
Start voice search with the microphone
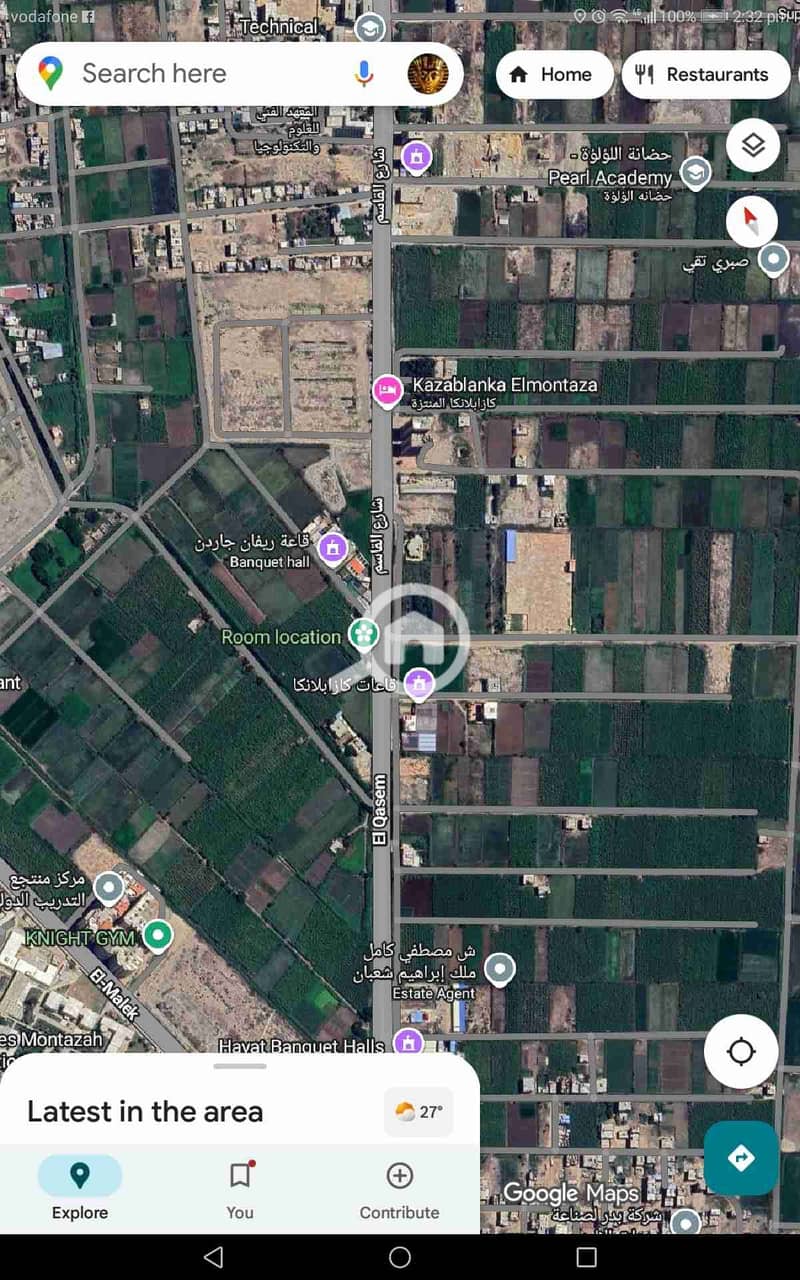364,73
